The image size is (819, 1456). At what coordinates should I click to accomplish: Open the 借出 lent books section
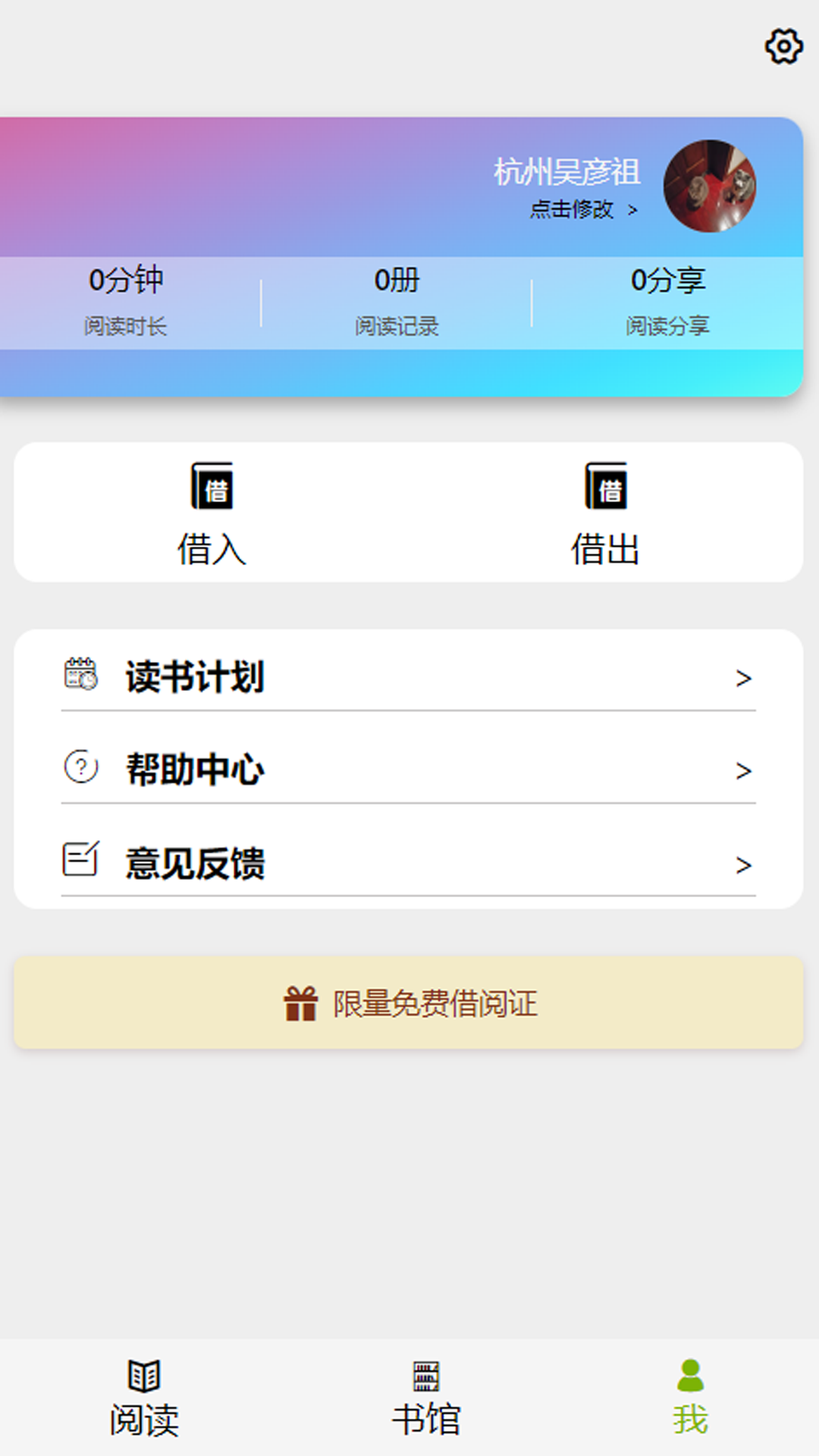point(605,513)
